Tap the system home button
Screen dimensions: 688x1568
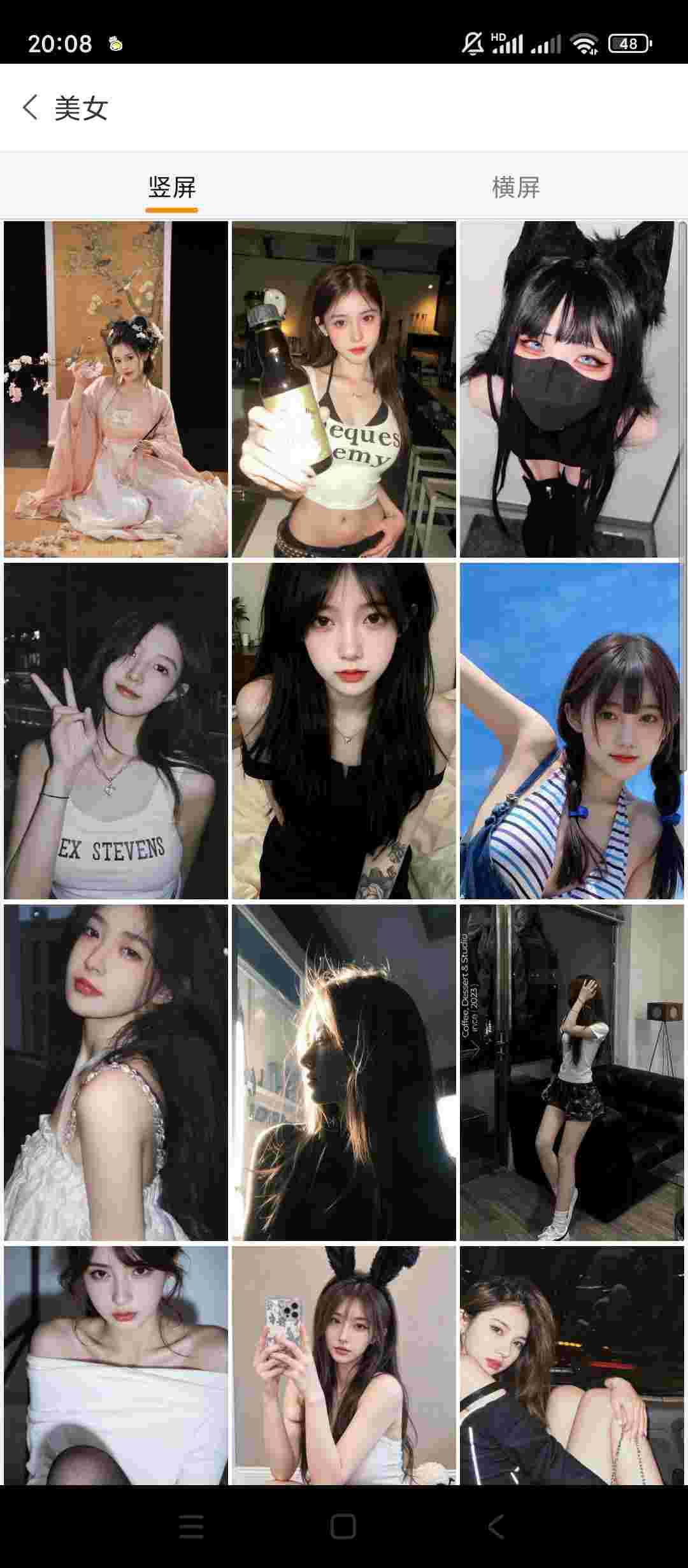(x=343, y=1527)
